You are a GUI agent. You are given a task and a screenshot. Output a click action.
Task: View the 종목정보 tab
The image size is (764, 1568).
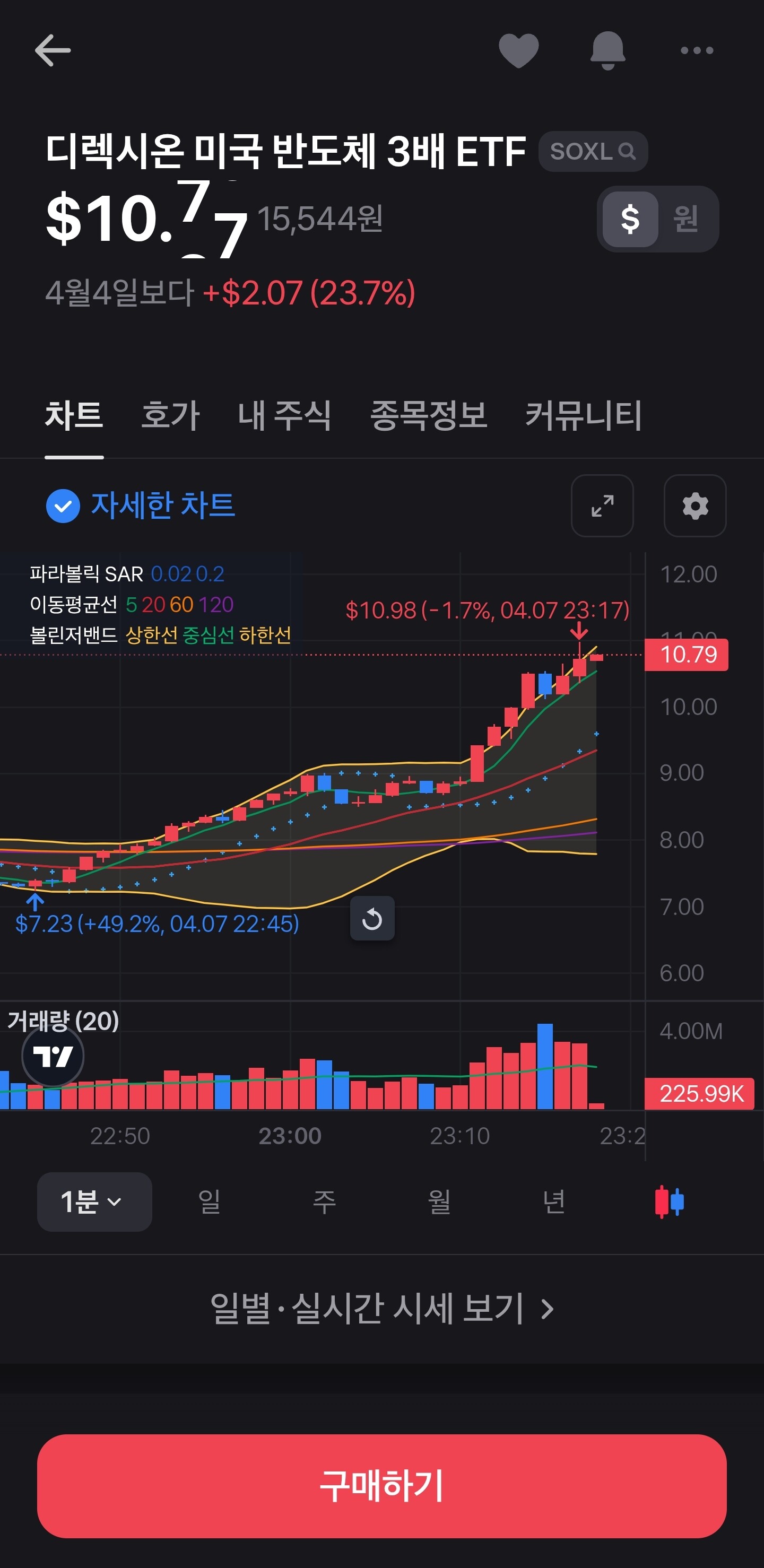coord(429,416)
